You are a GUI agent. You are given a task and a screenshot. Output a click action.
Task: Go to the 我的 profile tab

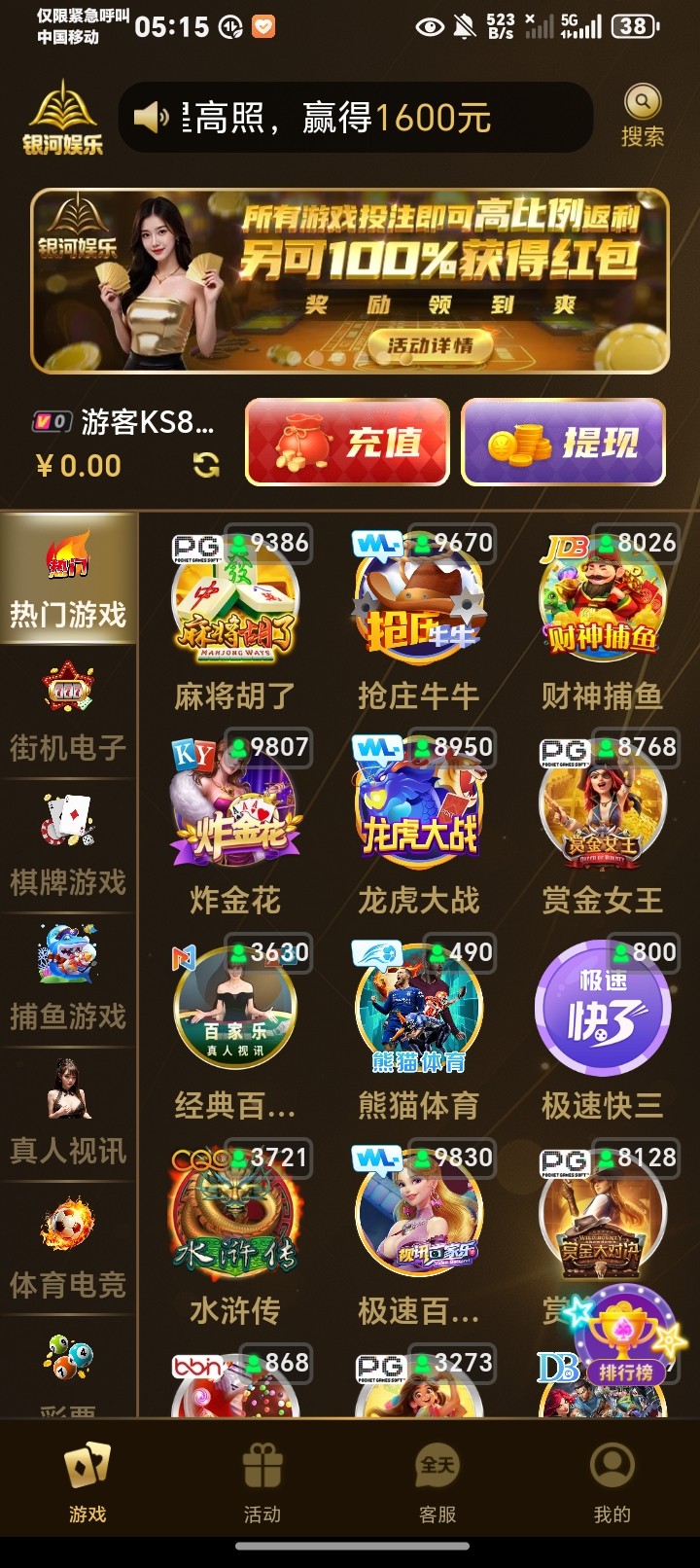[x=612, y=1482]
